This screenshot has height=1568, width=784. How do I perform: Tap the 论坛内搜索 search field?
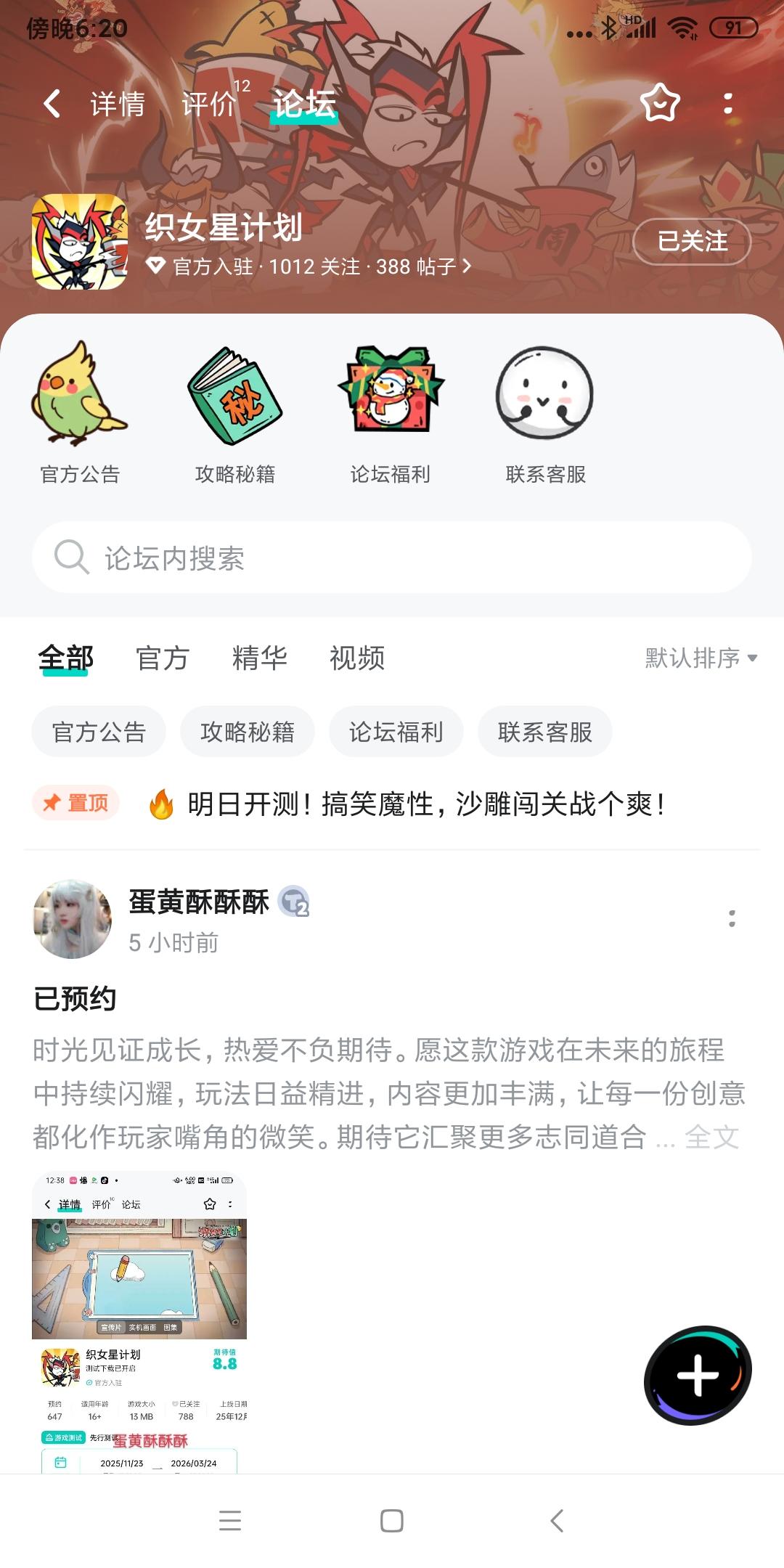click(x=392, y=557)
